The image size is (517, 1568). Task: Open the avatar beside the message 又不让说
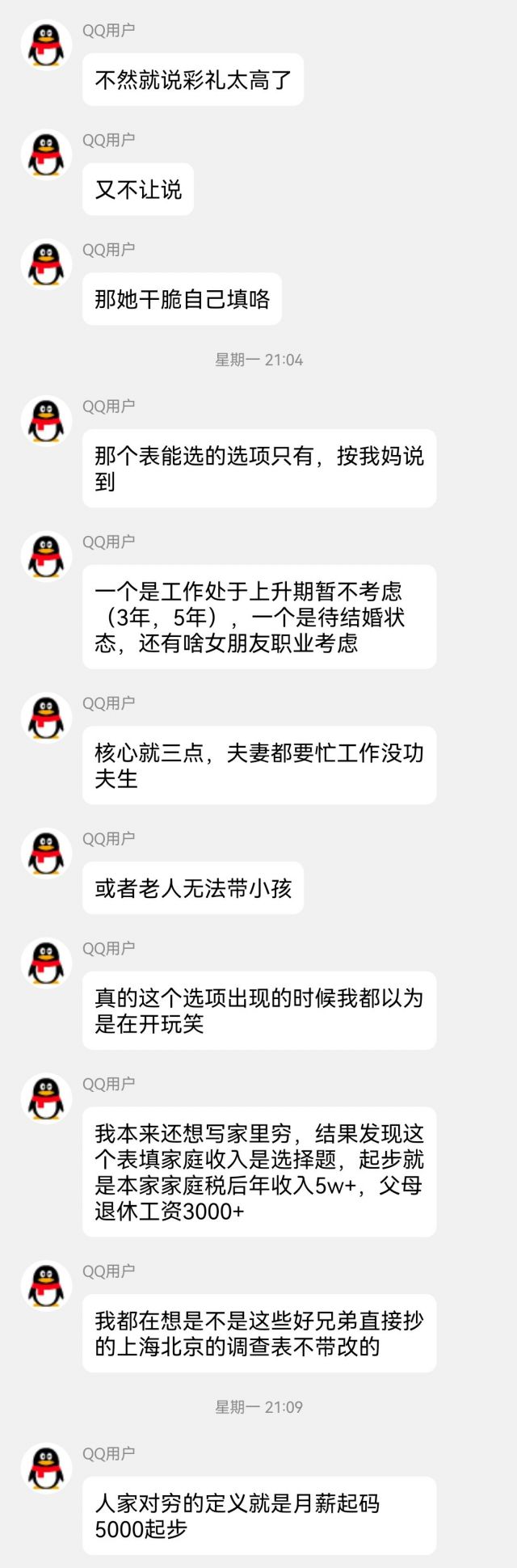(x=46, y=154)
